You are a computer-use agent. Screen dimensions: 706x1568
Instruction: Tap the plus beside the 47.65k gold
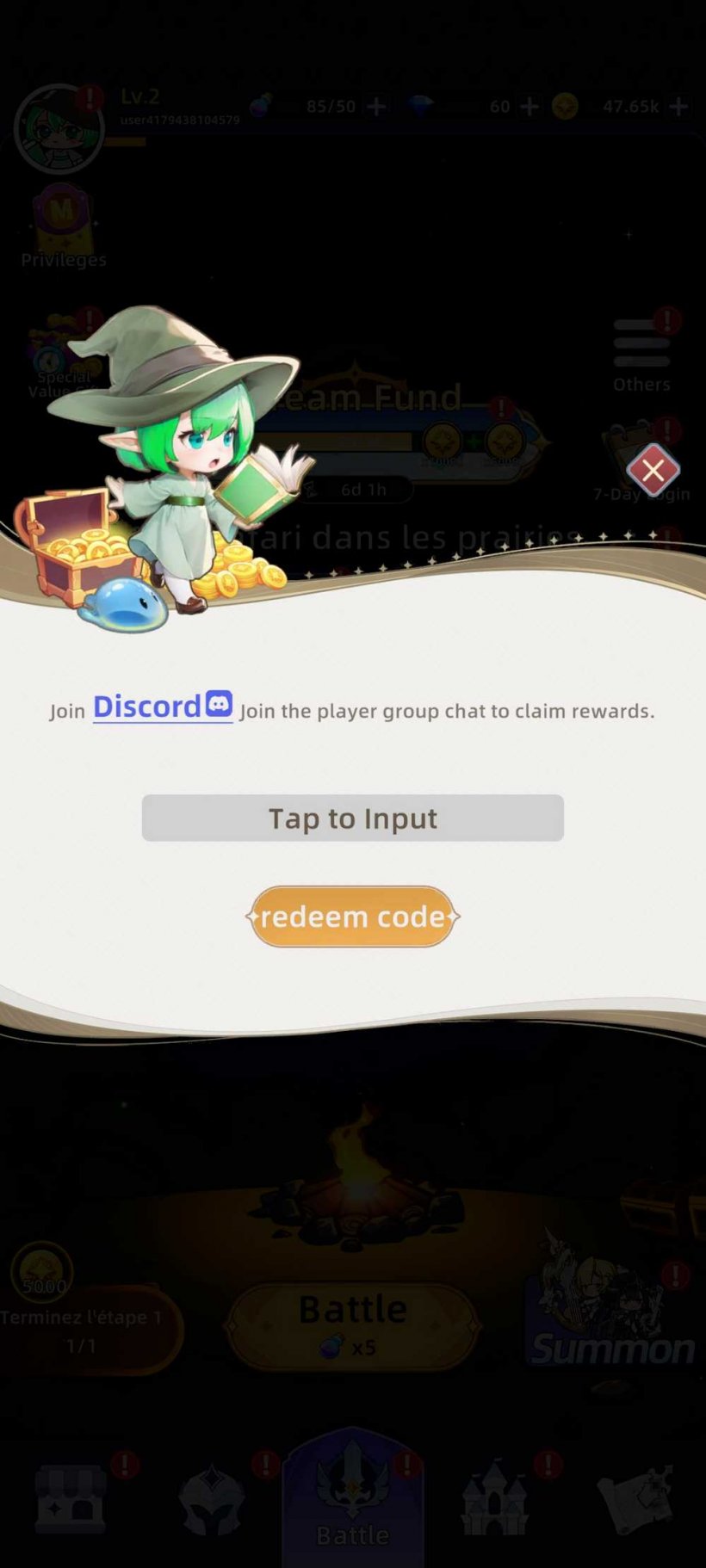coord(678,106)
